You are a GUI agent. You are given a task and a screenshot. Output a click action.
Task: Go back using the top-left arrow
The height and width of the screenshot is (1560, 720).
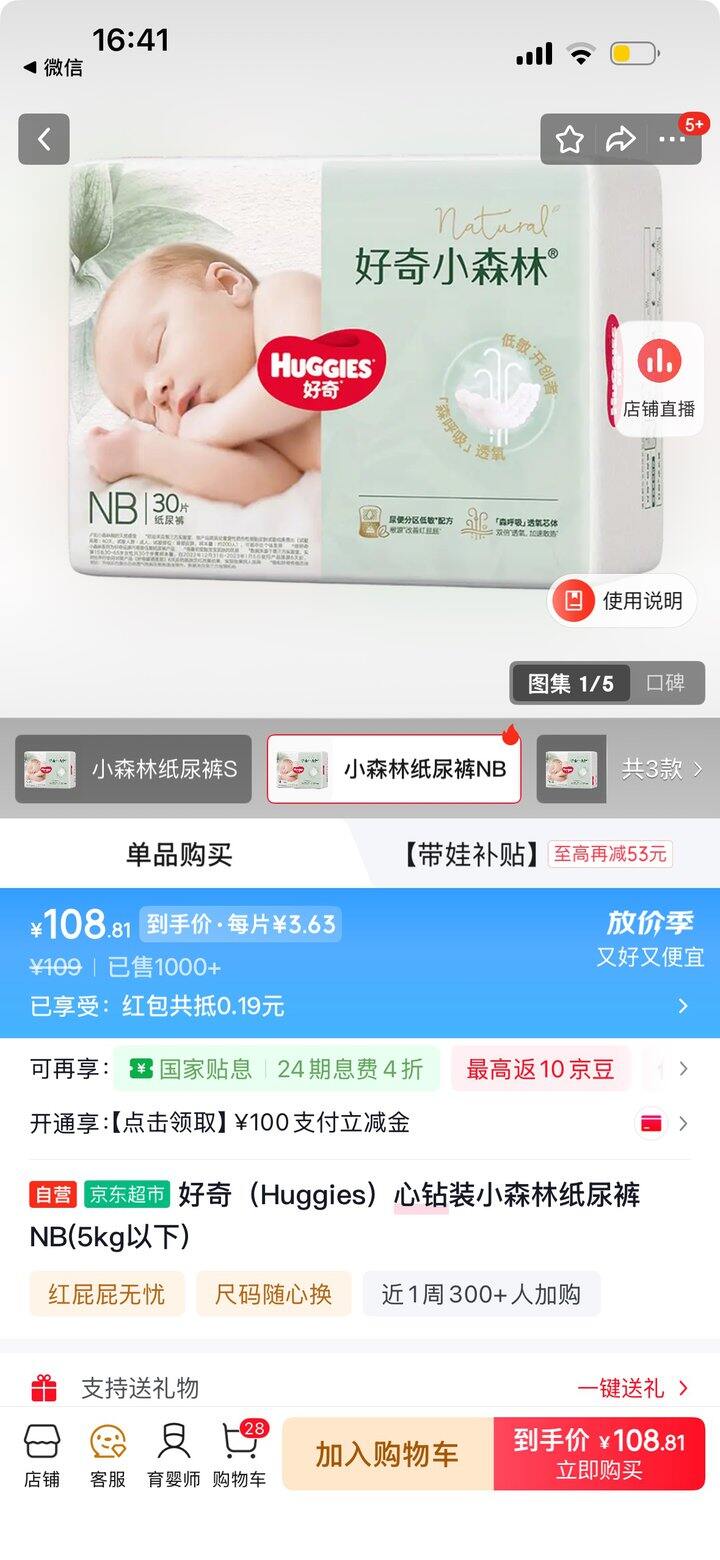[44, 140]
